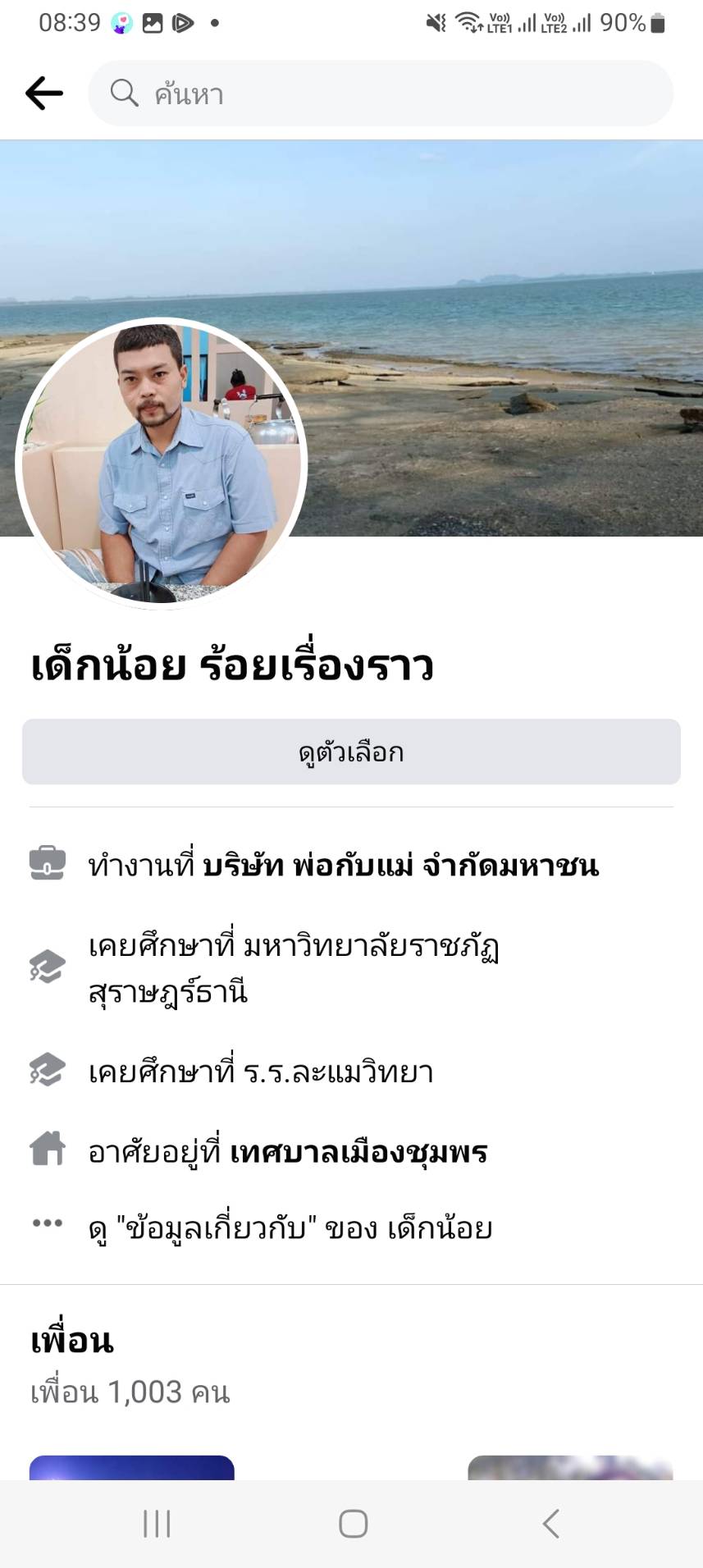Open the เพื่อน 1,003 คน friends list
The width and height of the screenshot is (703, 1568).
point(130,1392)
